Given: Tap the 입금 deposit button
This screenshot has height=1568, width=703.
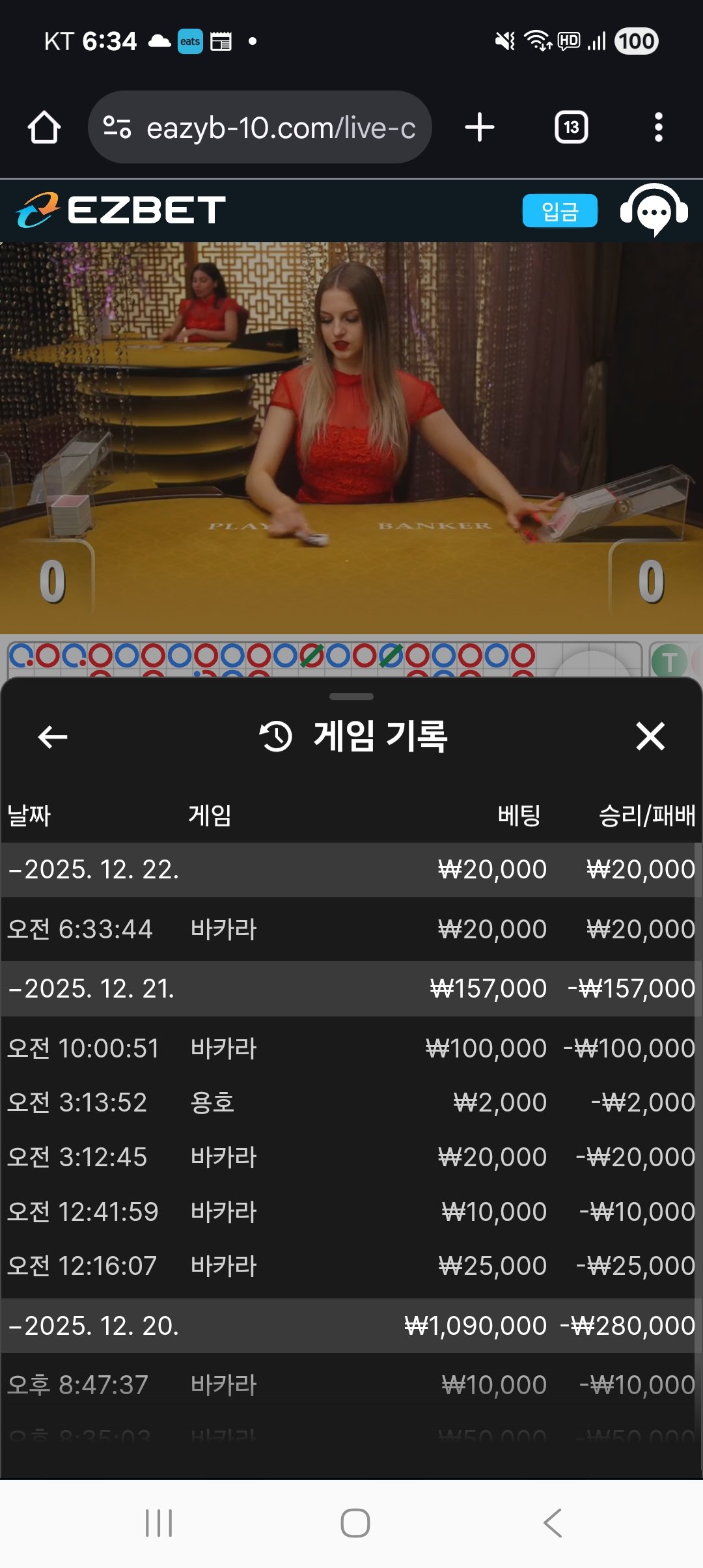Looking at the screenshot, I should 559,211.
